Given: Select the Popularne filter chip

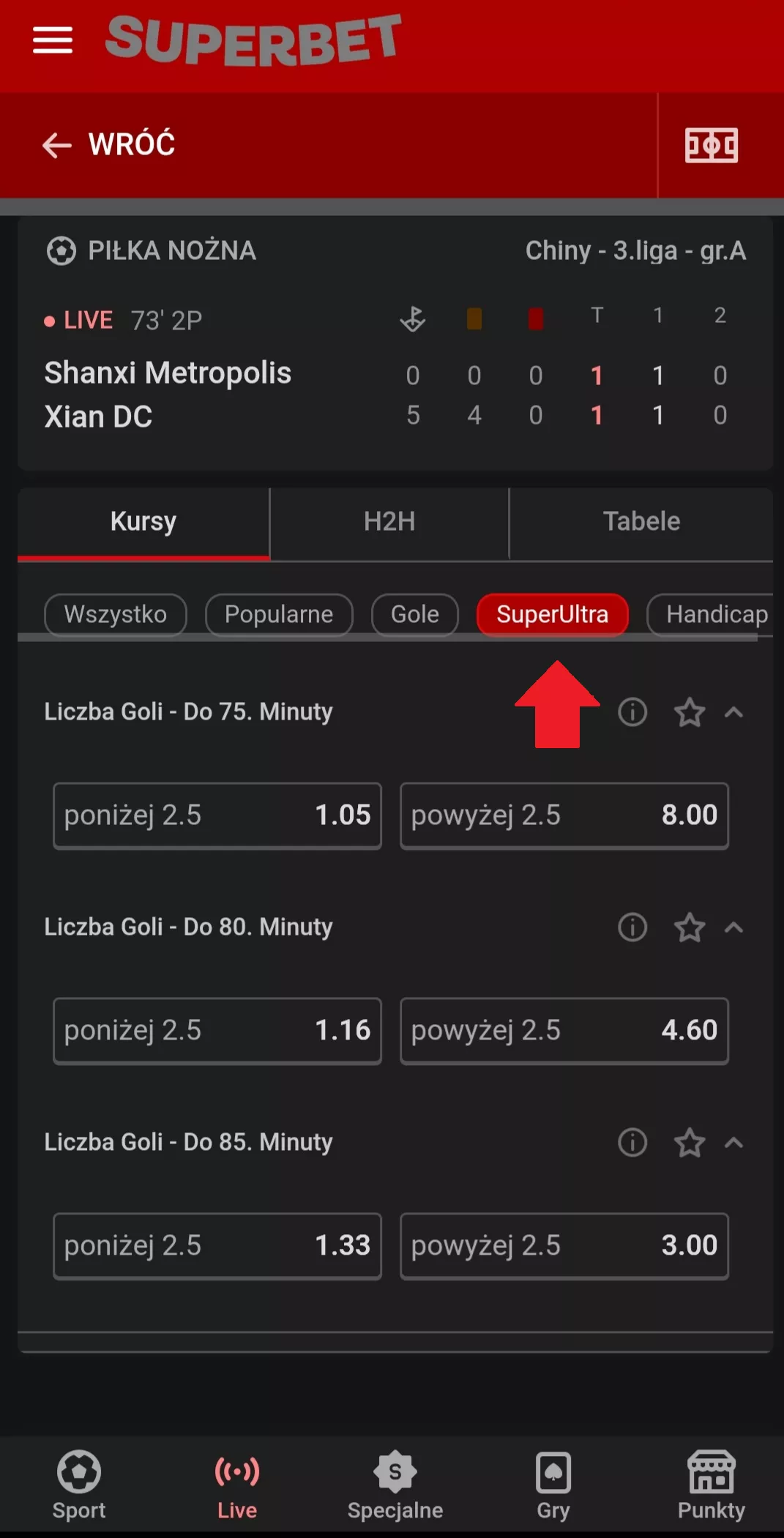Looking at the screenshot, I should click(x=279, y=614).
